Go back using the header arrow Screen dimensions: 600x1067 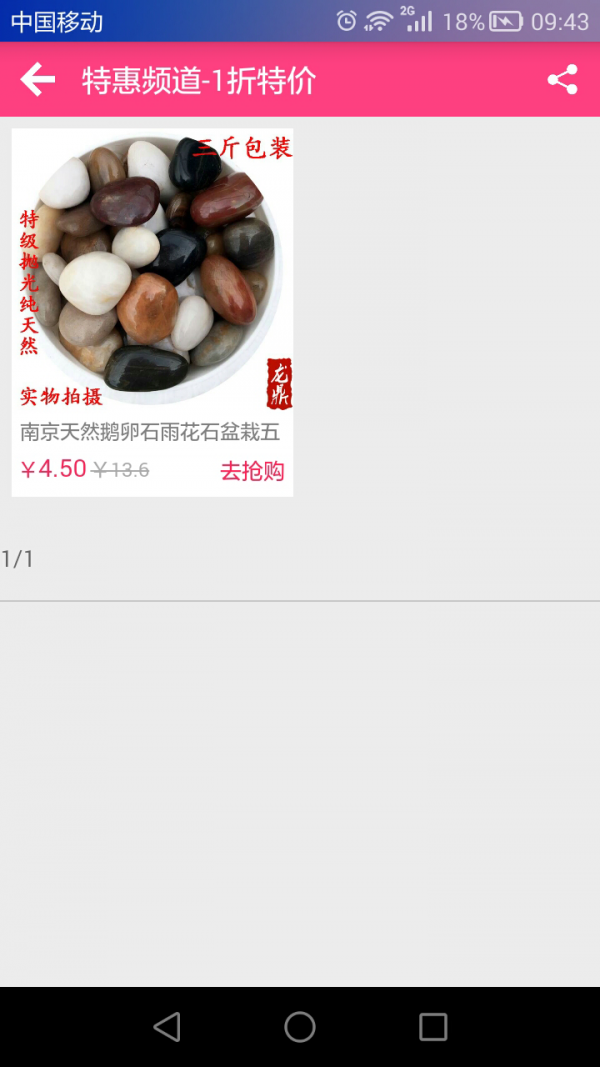[x=38, y=80]
